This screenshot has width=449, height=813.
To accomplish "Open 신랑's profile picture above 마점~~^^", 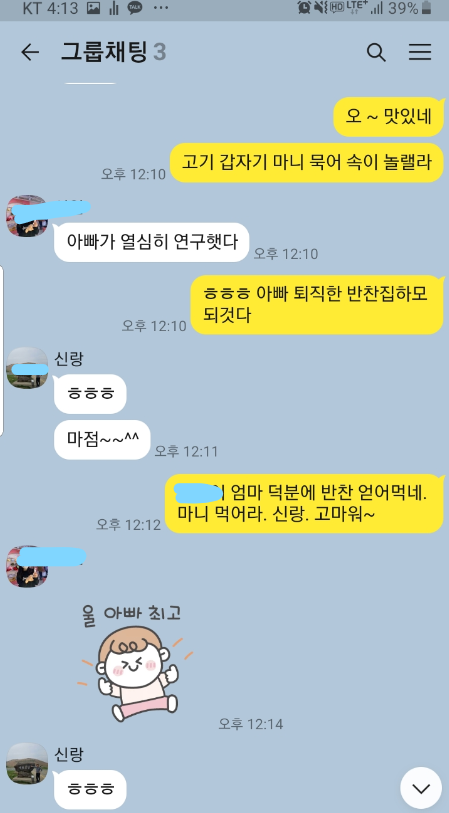I will pos(26,368).
